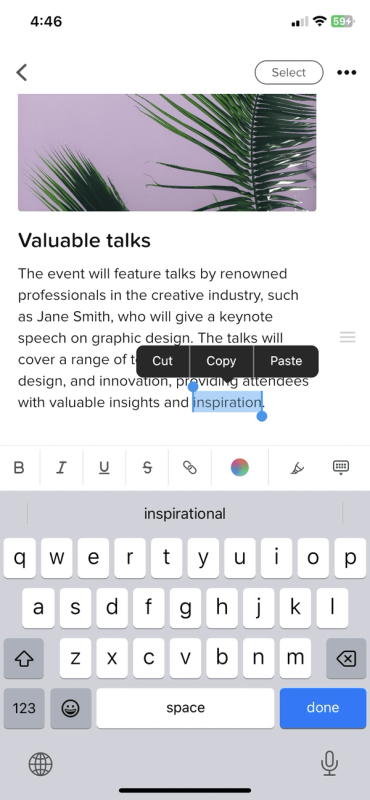Tap the highlighter tool

[297, 467]
